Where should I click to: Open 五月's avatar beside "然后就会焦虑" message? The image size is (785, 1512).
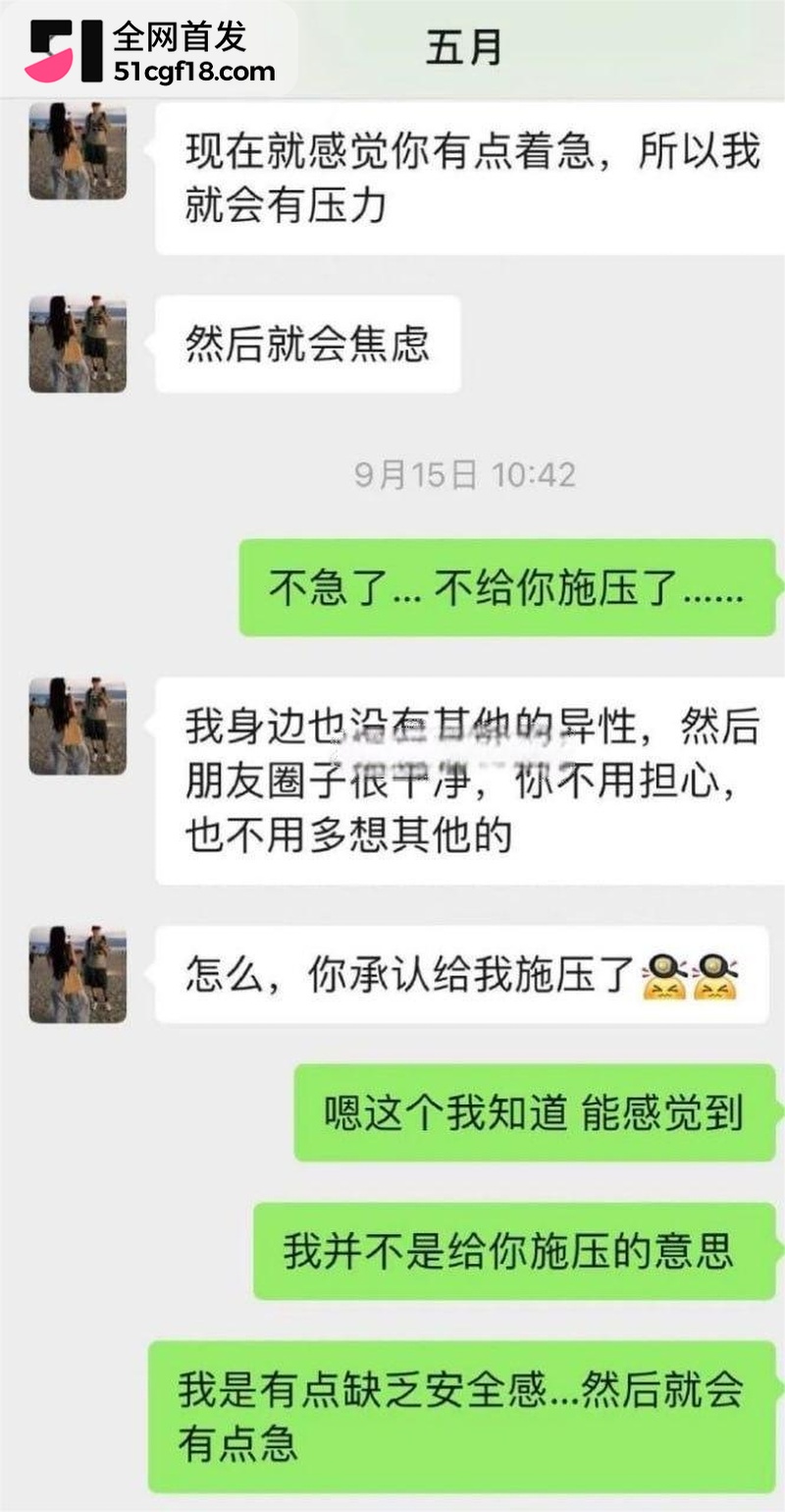pyautogui.click(x=78, y=345)
